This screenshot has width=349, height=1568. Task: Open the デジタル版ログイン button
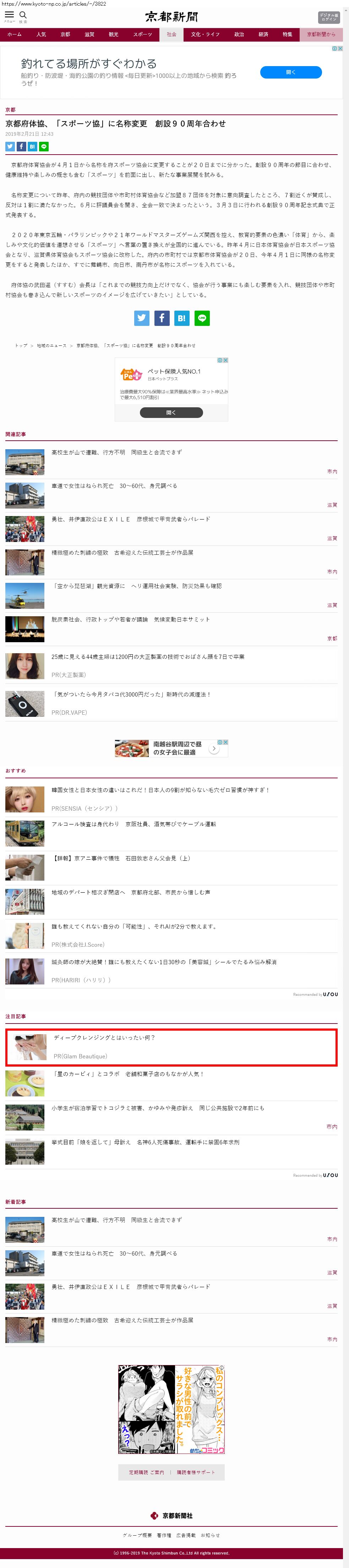(328, 17)
